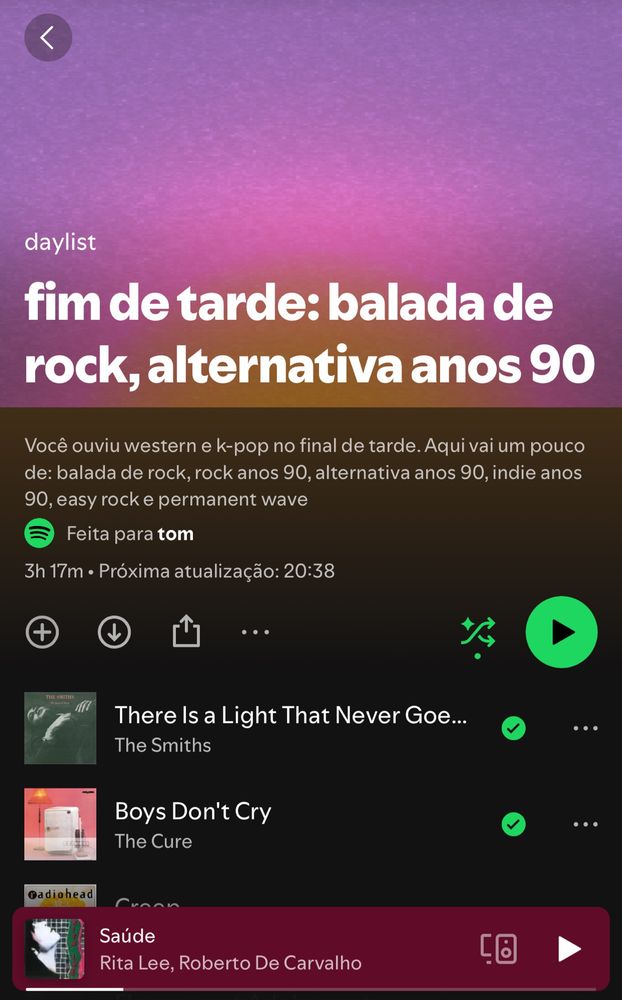Go back using the top-left arrow
The height and width of the screenshot is (1000, 622).
click(x=47, y=38)
